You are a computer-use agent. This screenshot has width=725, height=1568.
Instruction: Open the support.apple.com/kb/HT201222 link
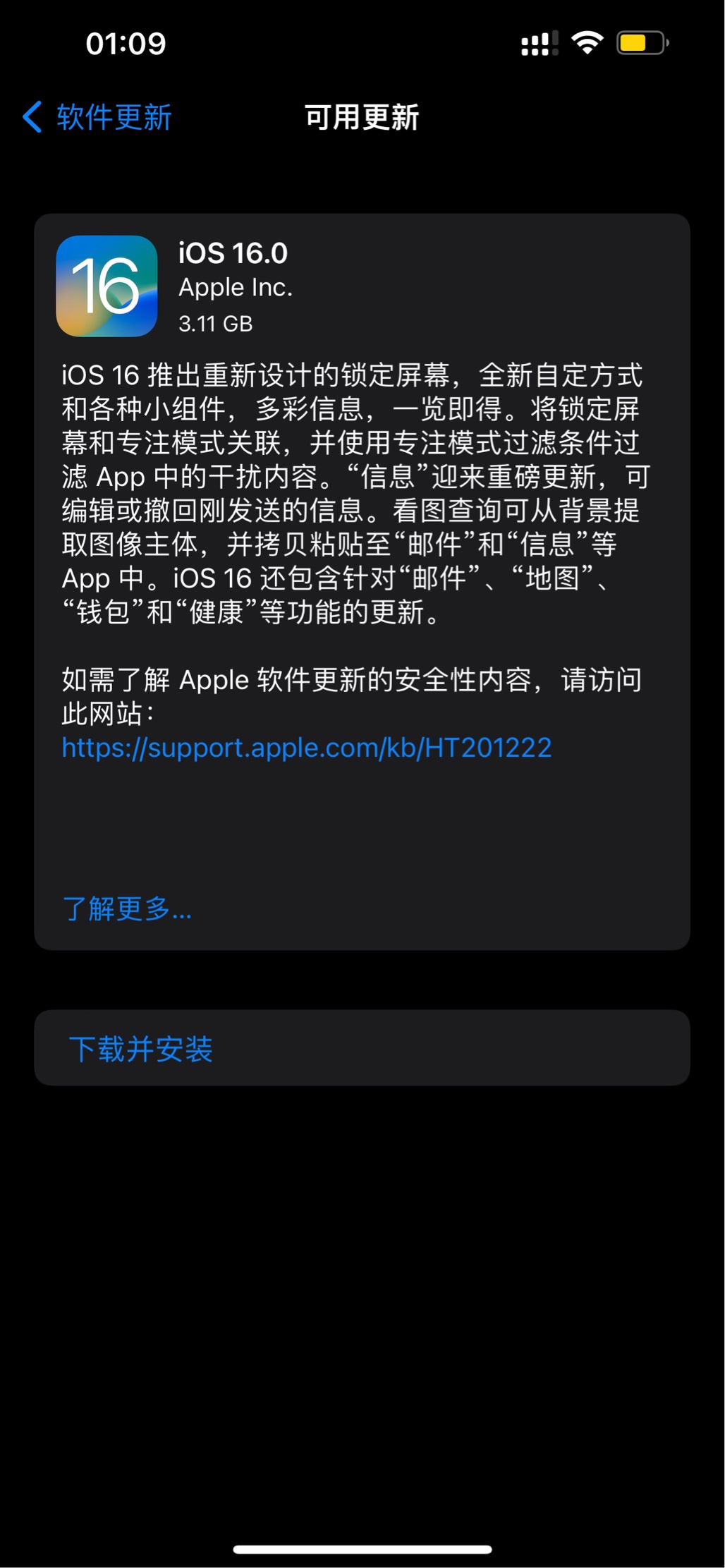pyautogui.click(x=306, y=748)
